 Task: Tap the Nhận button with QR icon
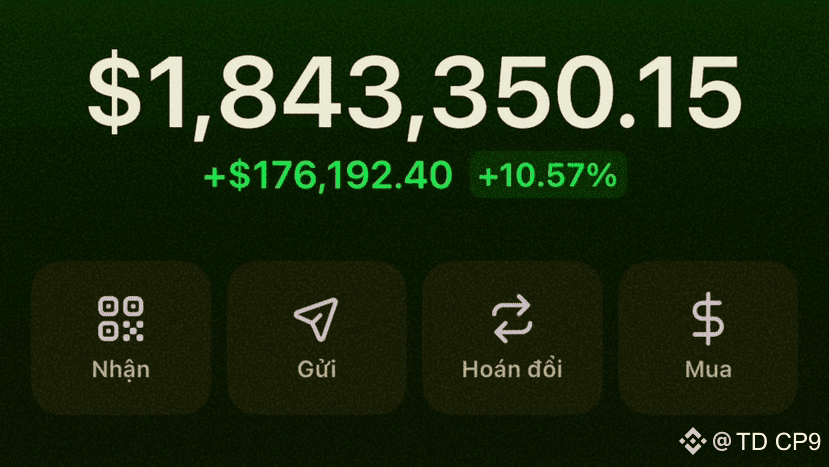pos(121,338)
